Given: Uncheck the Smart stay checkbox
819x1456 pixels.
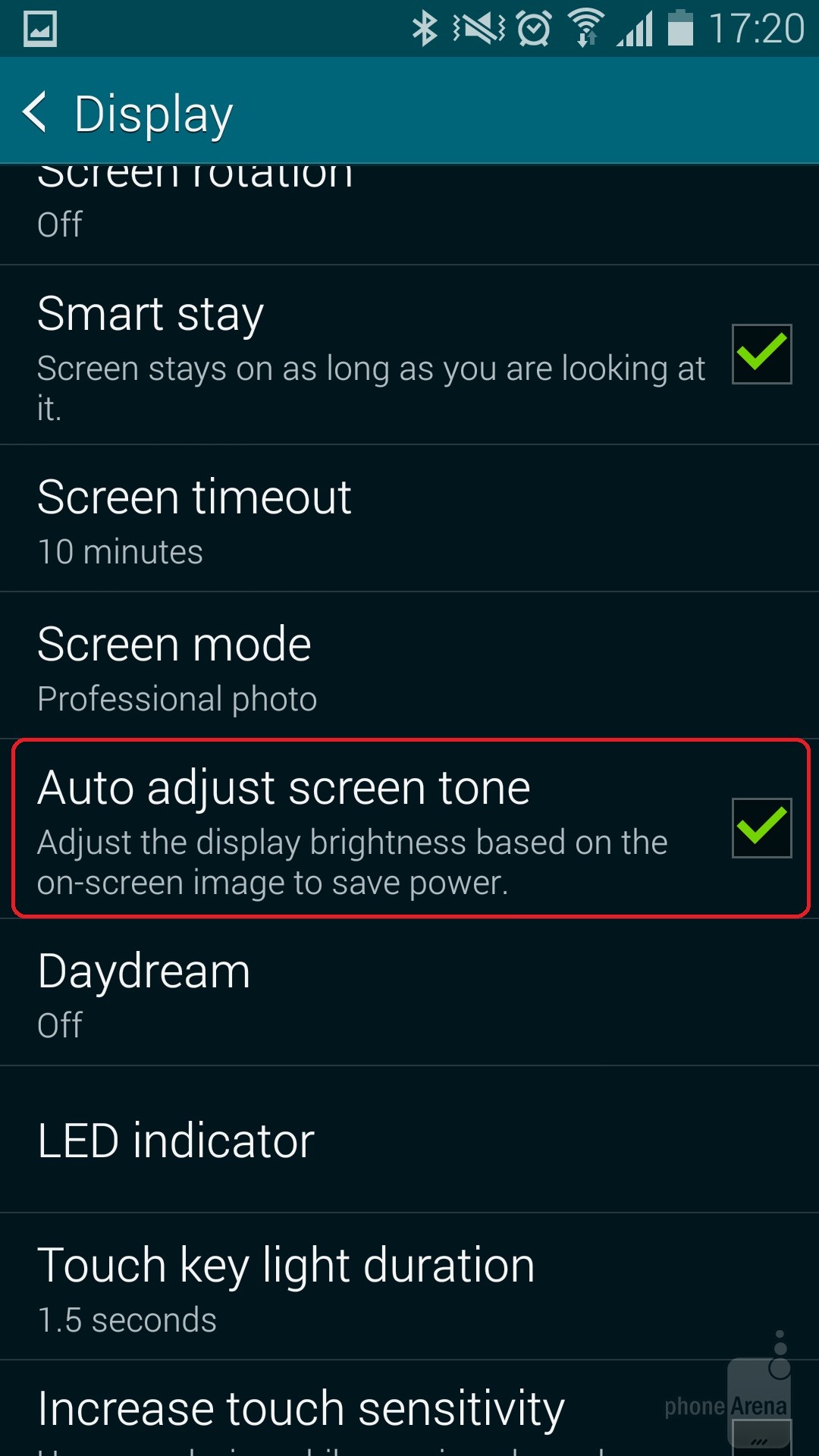Looking at the screenshot, I should click(x=761, y=354).
